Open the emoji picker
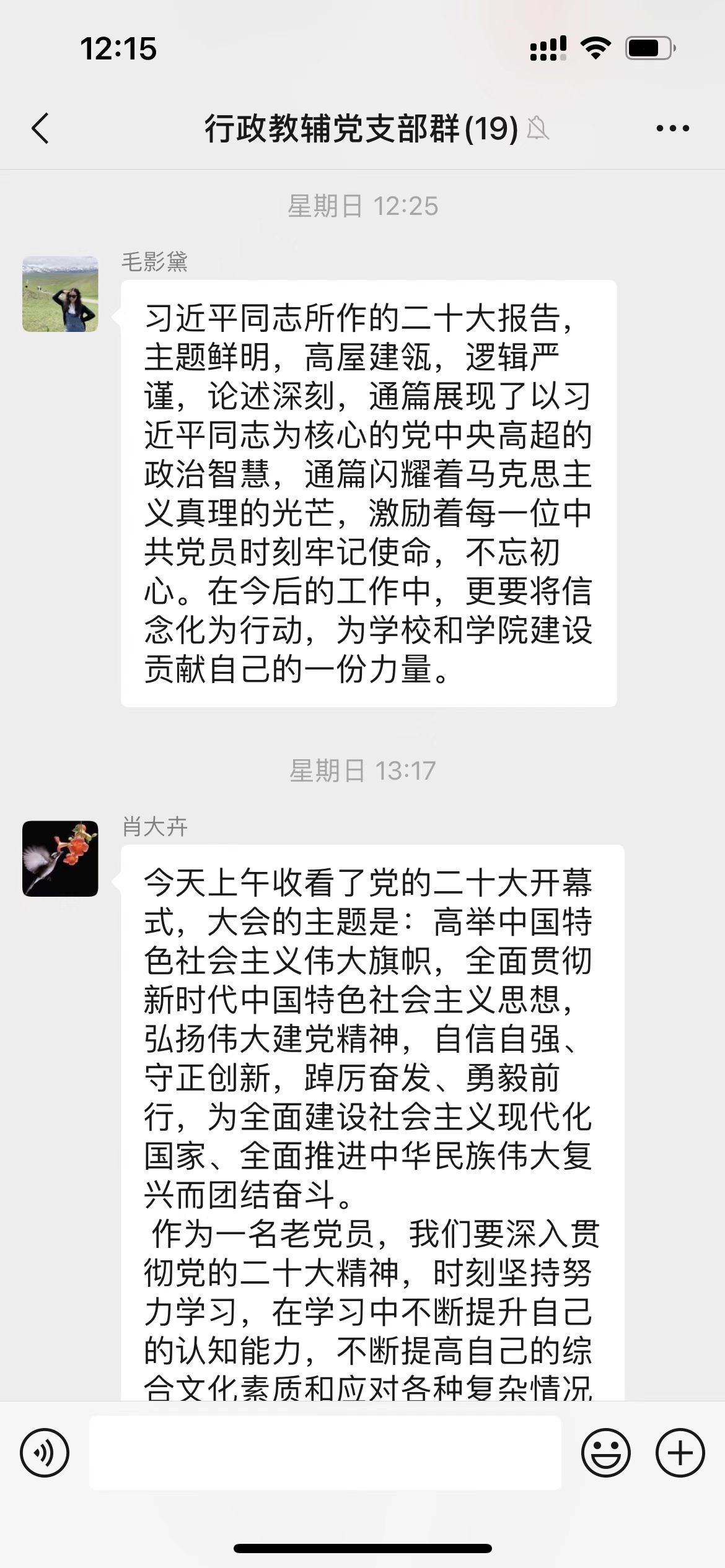This screenshot has height=1568, width=725. (x=605, y=1452)
